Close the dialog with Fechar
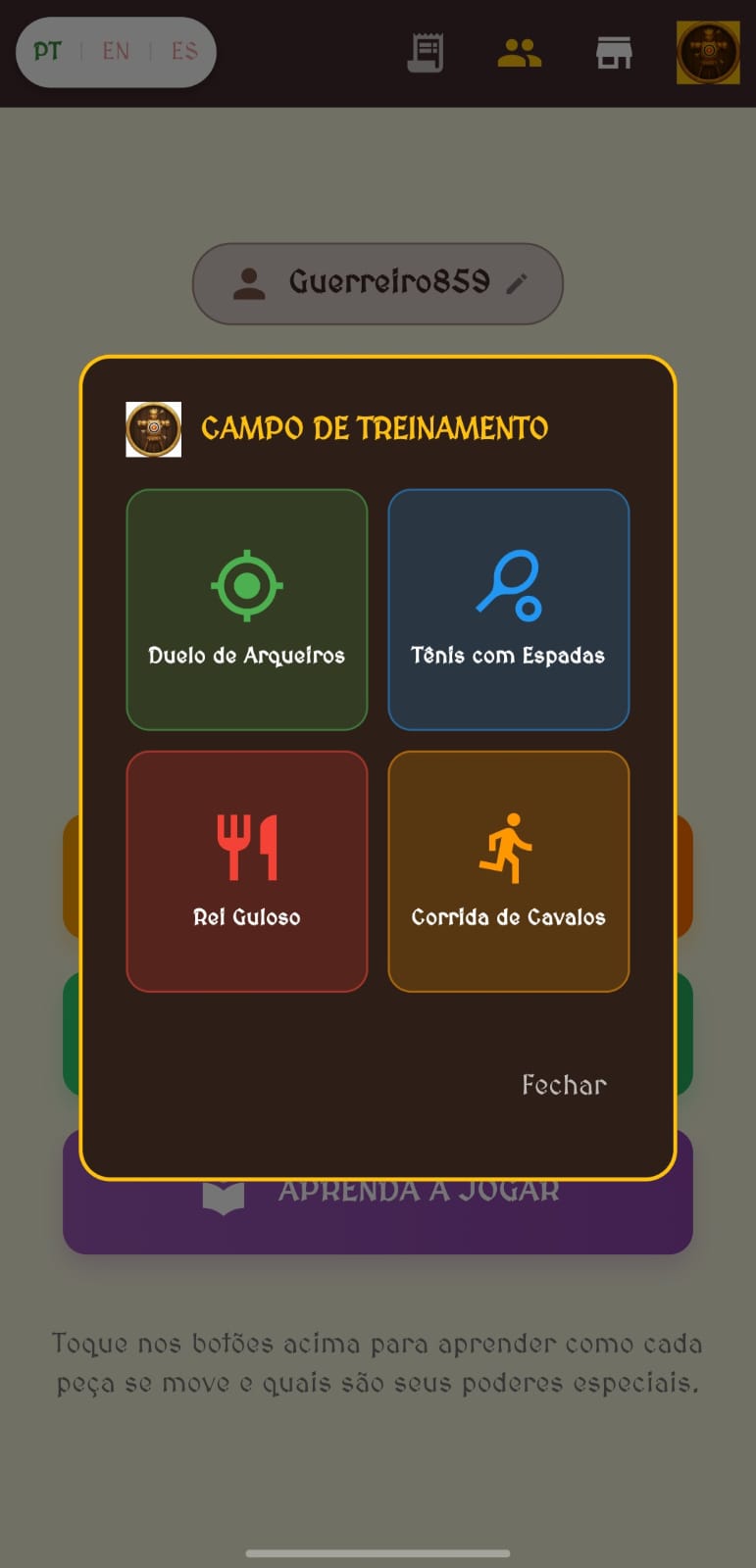The height and width of the screenshot is (1568, 756). (x=563, y=1084)
